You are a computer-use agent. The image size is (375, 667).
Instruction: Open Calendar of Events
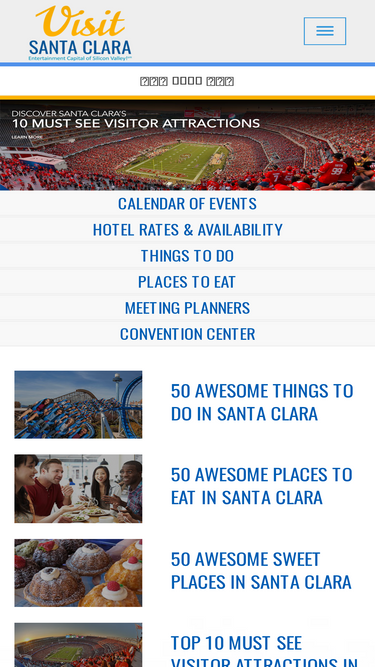click(188, 203)
